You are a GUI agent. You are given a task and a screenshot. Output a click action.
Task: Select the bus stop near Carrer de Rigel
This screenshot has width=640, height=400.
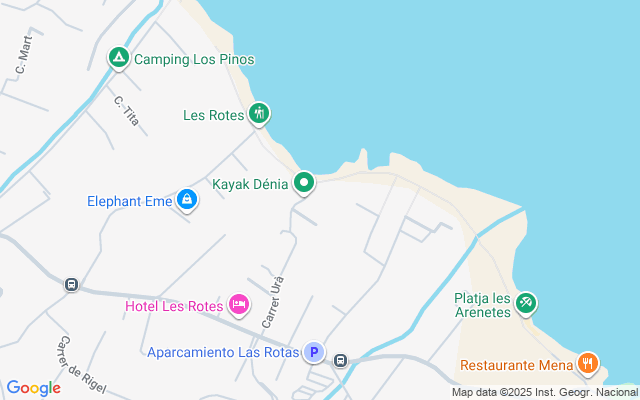click(71, 285)
